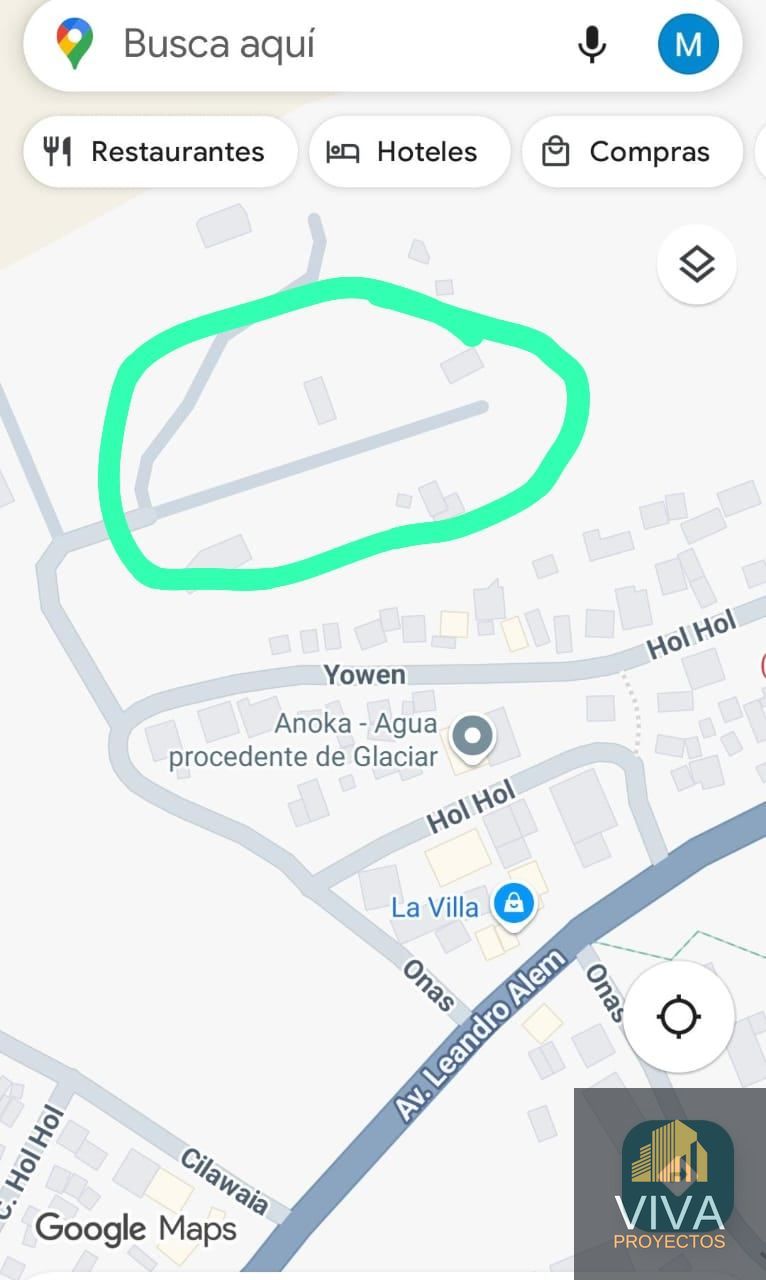Center map on my location
The image size is (766, 1280).
(679, 1017)
